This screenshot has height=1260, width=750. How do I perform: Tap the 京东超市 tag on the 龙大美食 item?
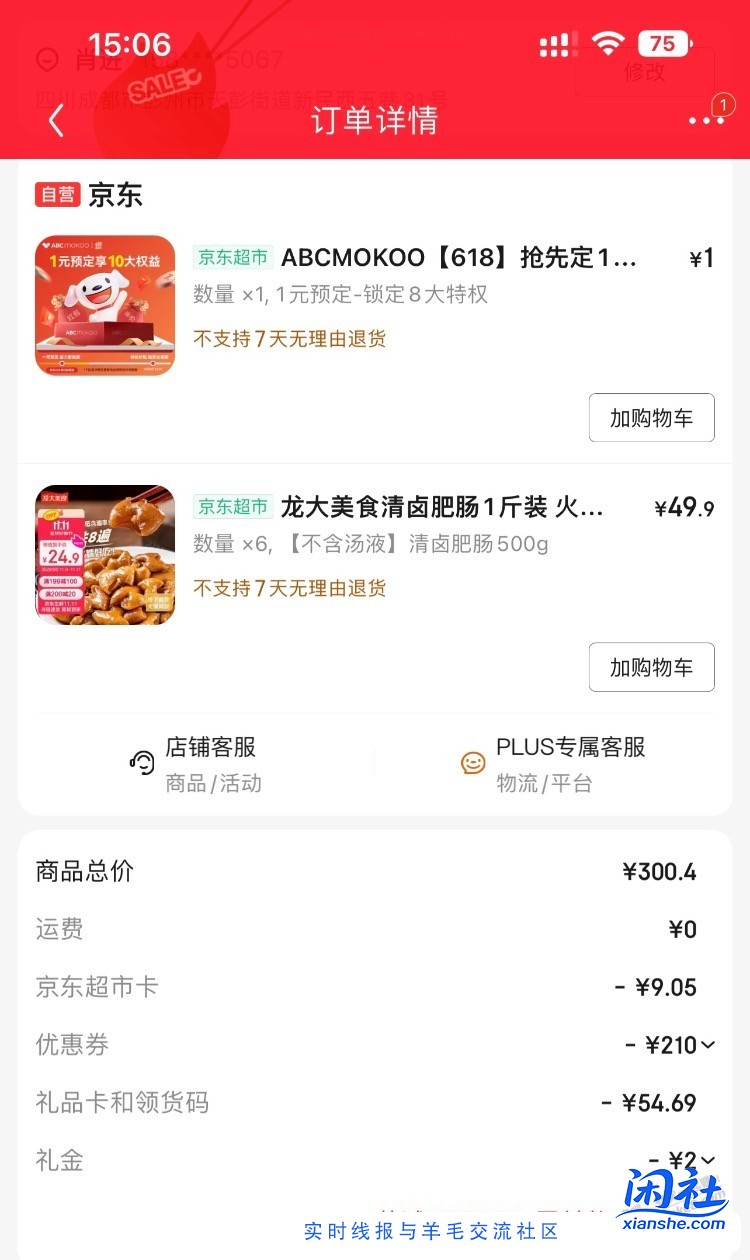click(231, 507)
